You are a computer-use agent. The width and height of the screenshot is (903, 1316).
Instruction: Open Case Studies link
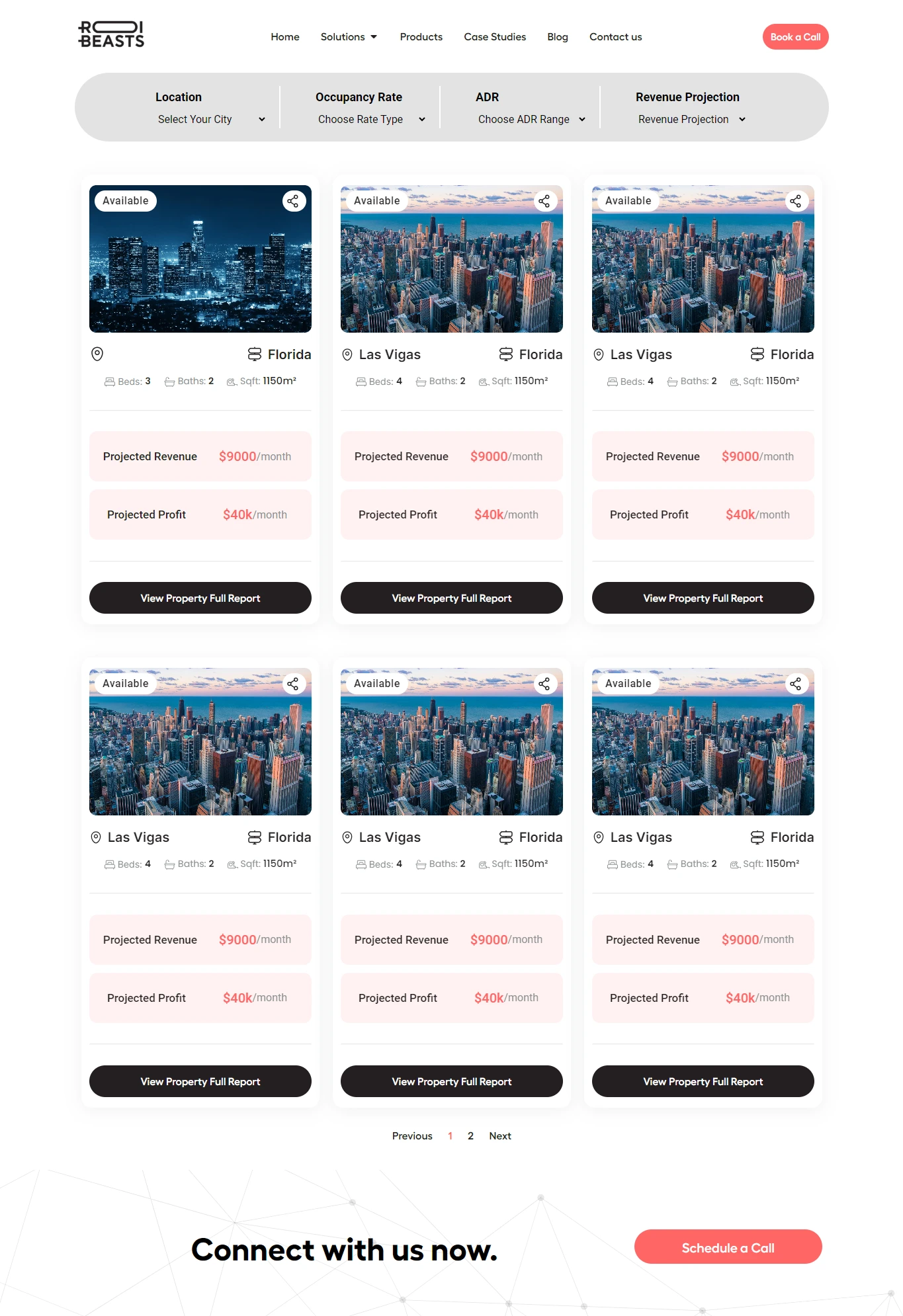pyautogui.click(x=494, y=37)
